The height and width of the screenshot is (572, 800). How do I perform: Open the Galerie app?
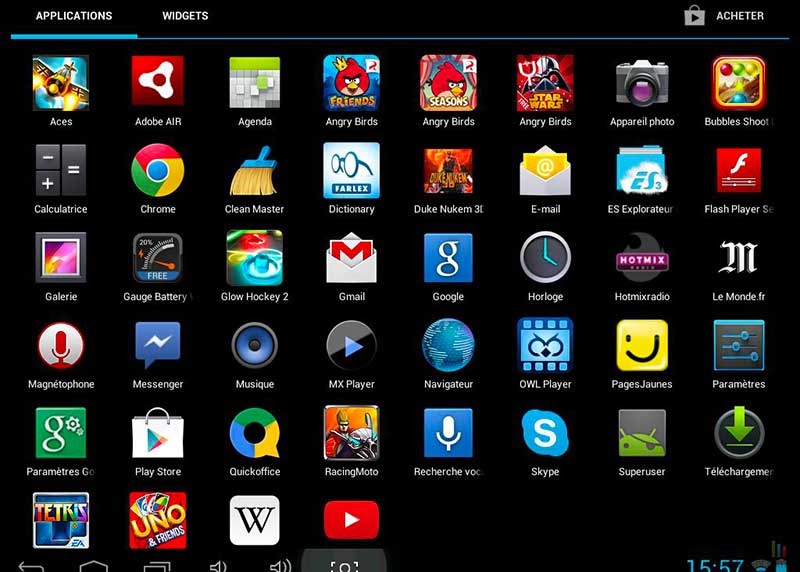click(x=61, y=258)
